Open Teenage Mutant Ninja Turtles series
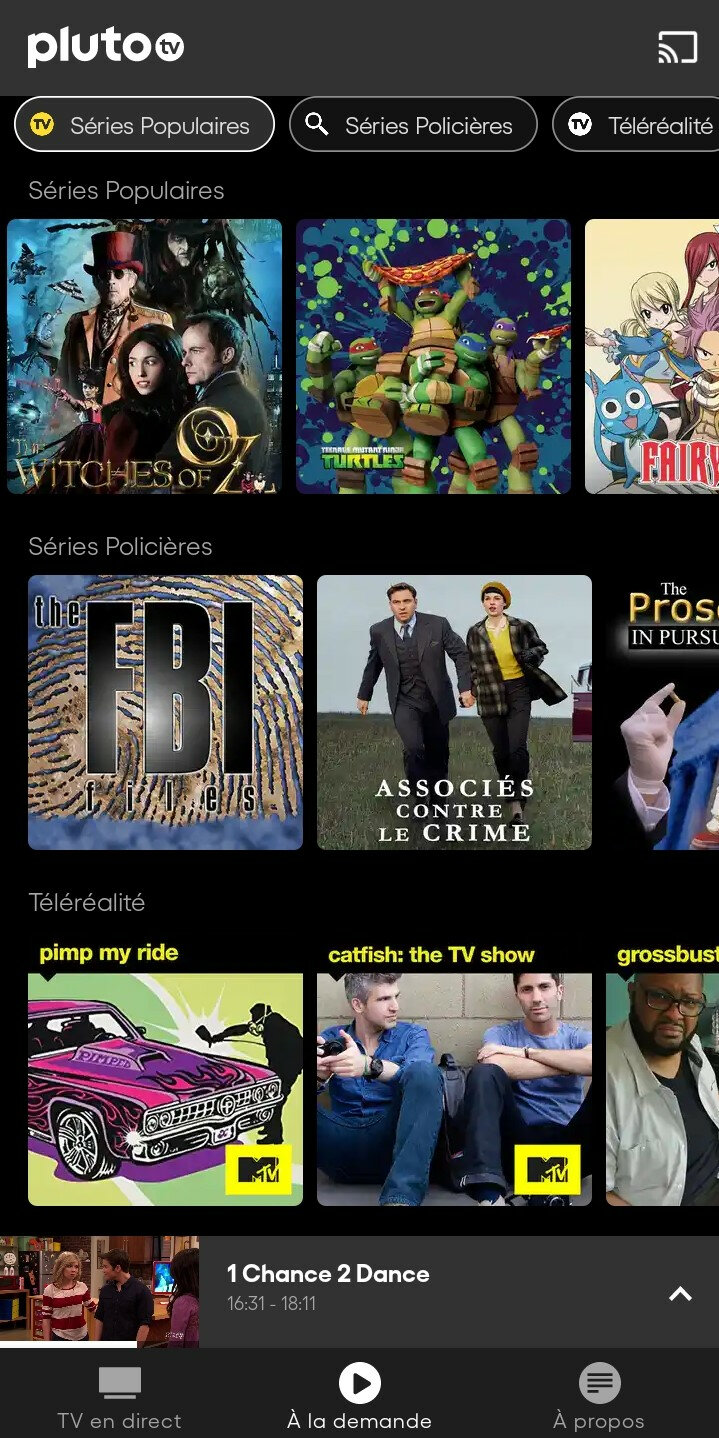The height and width of the screenshot is (1438, 719). point(433,357)
